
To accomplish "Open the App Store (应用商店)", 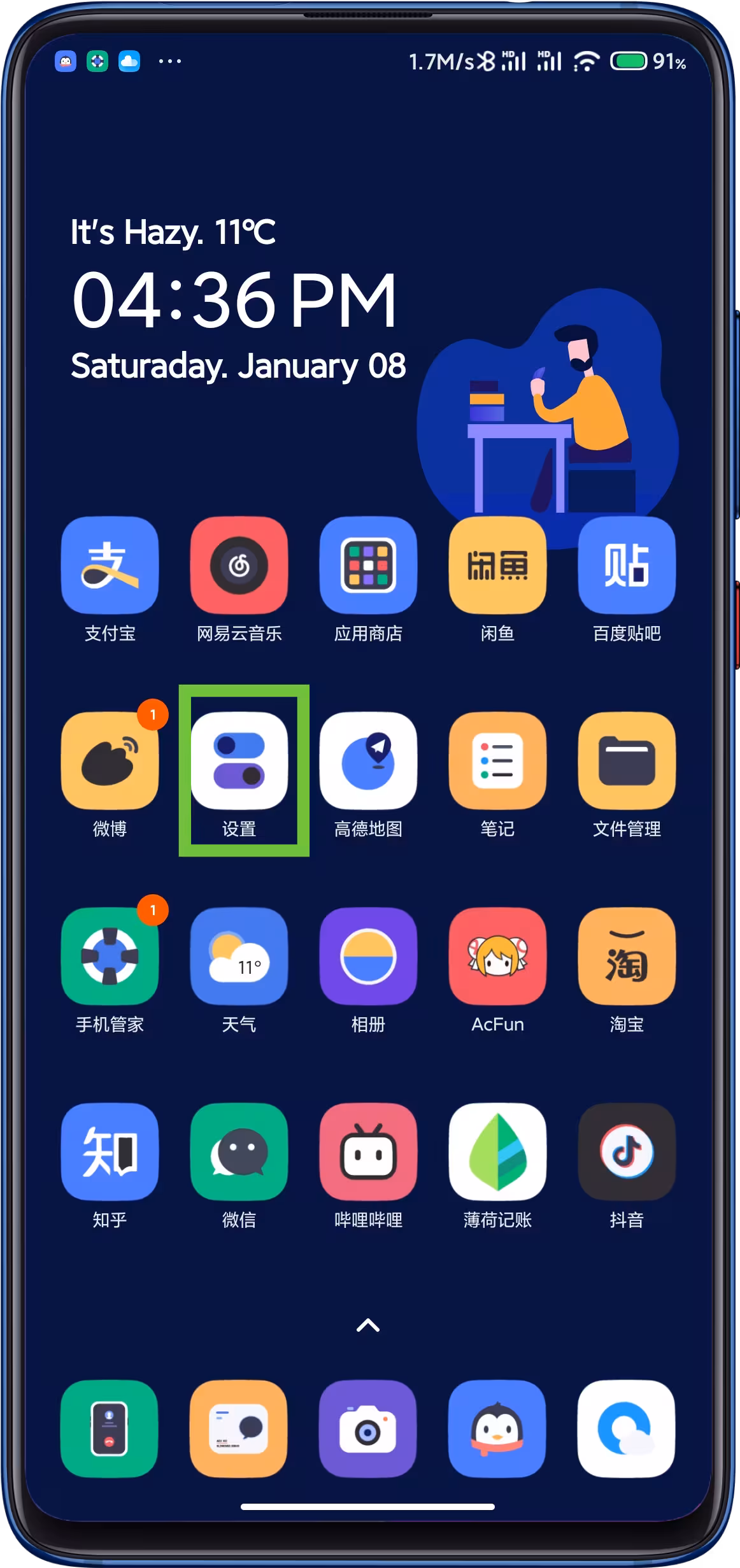I will click(368, 565).
